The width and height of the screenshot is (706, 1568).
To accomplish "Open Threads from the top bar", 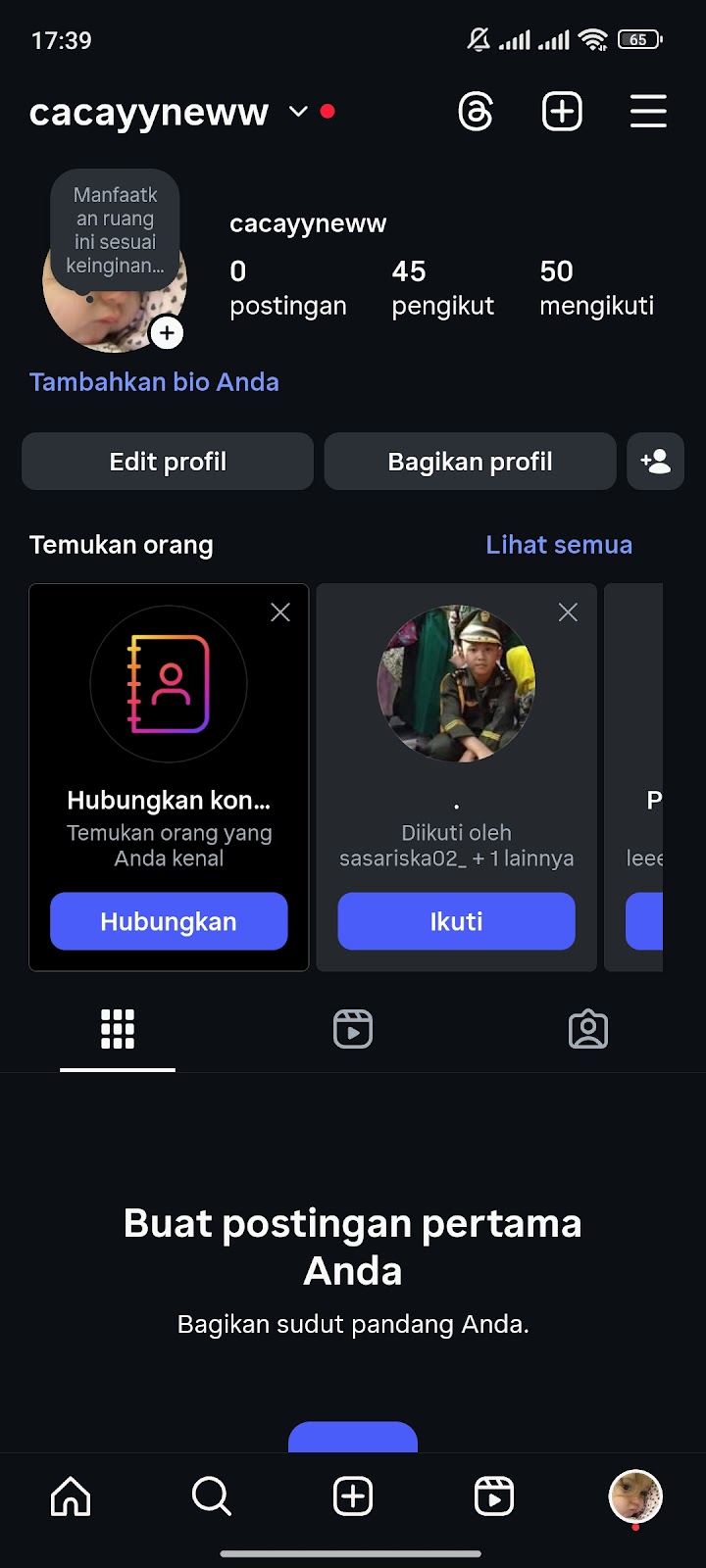I will 476,112.
